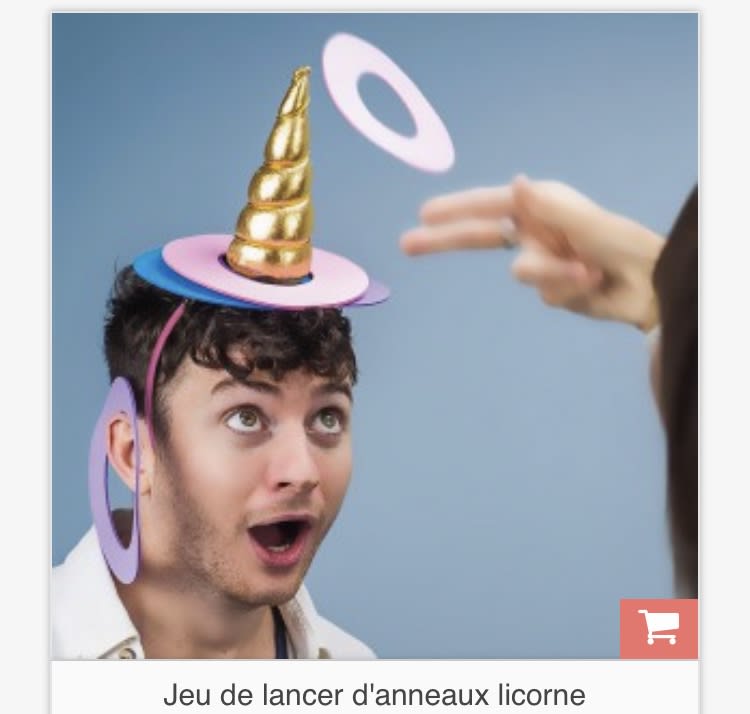The height and width of the screenshot is (714, 750).
Task: Add the unicorn ring toss to cart
Action: click(x=659, y=628)
